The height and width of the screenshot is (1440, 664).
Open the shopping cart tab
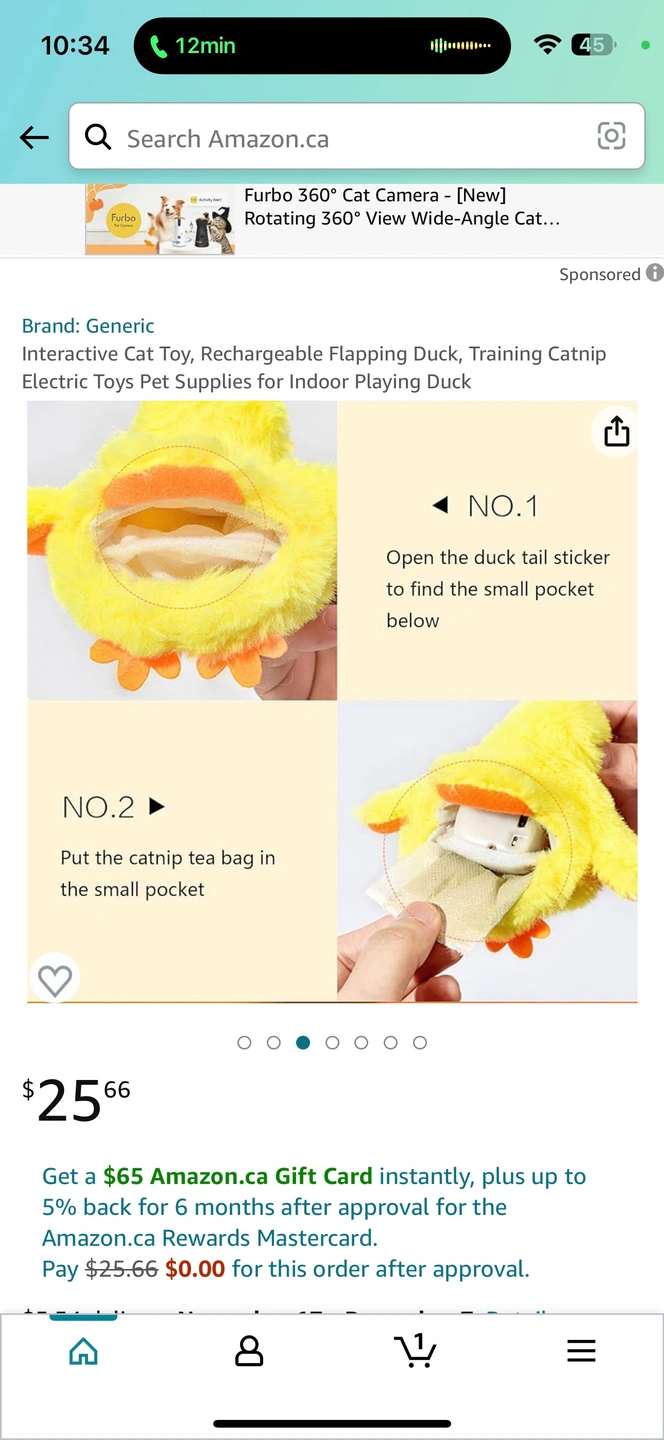pos(415,1350)
